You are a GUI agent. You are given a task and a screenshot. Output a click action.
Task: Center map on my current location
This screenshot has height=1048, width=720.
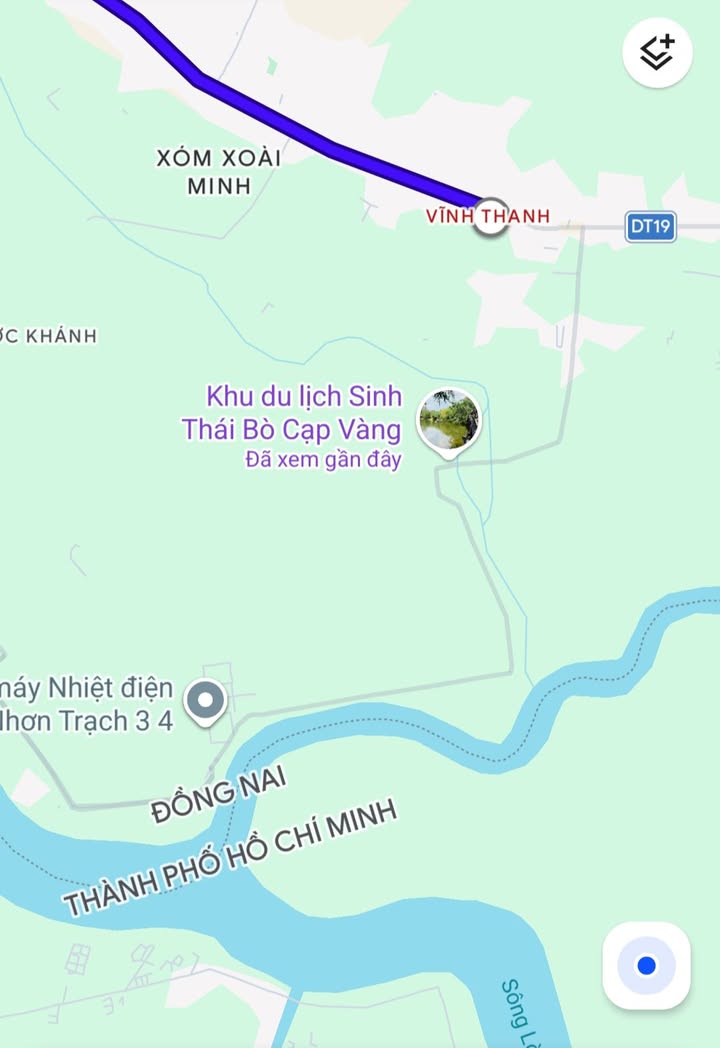click(x=646, y=965)
